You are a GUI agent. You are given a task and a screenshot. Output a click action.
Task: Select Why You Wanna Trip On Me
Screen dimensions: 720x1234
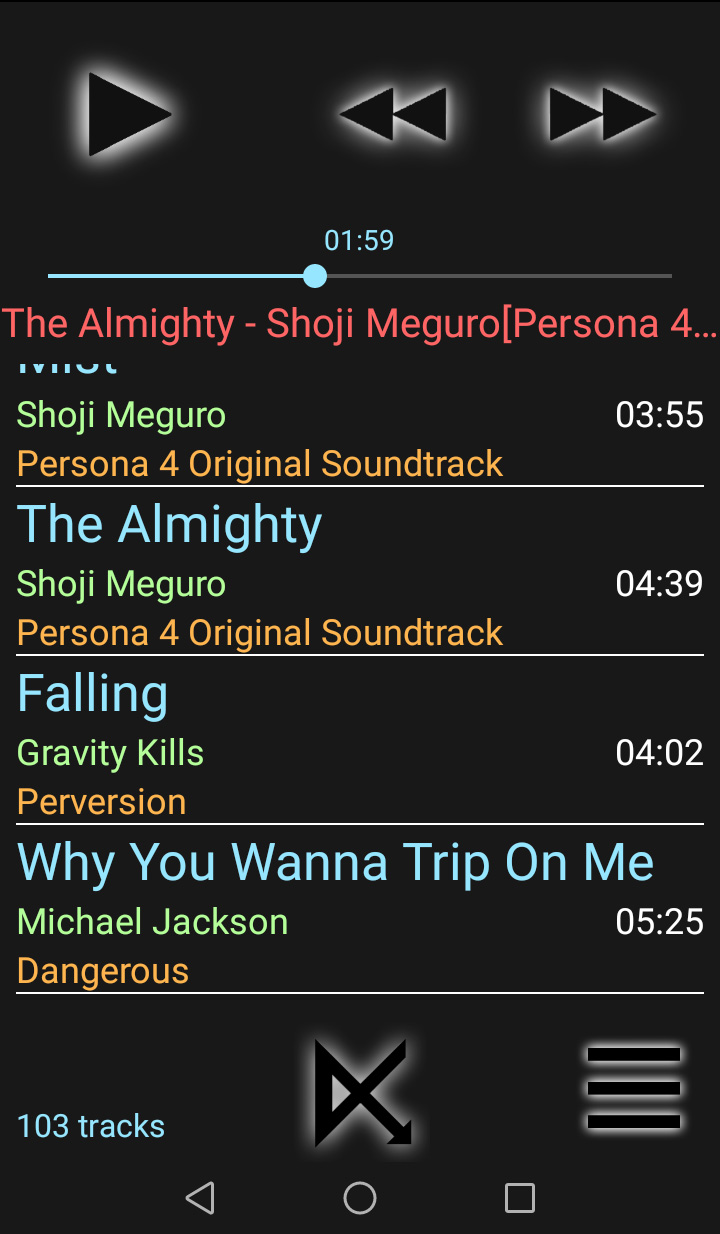click(x=335, y=863)
